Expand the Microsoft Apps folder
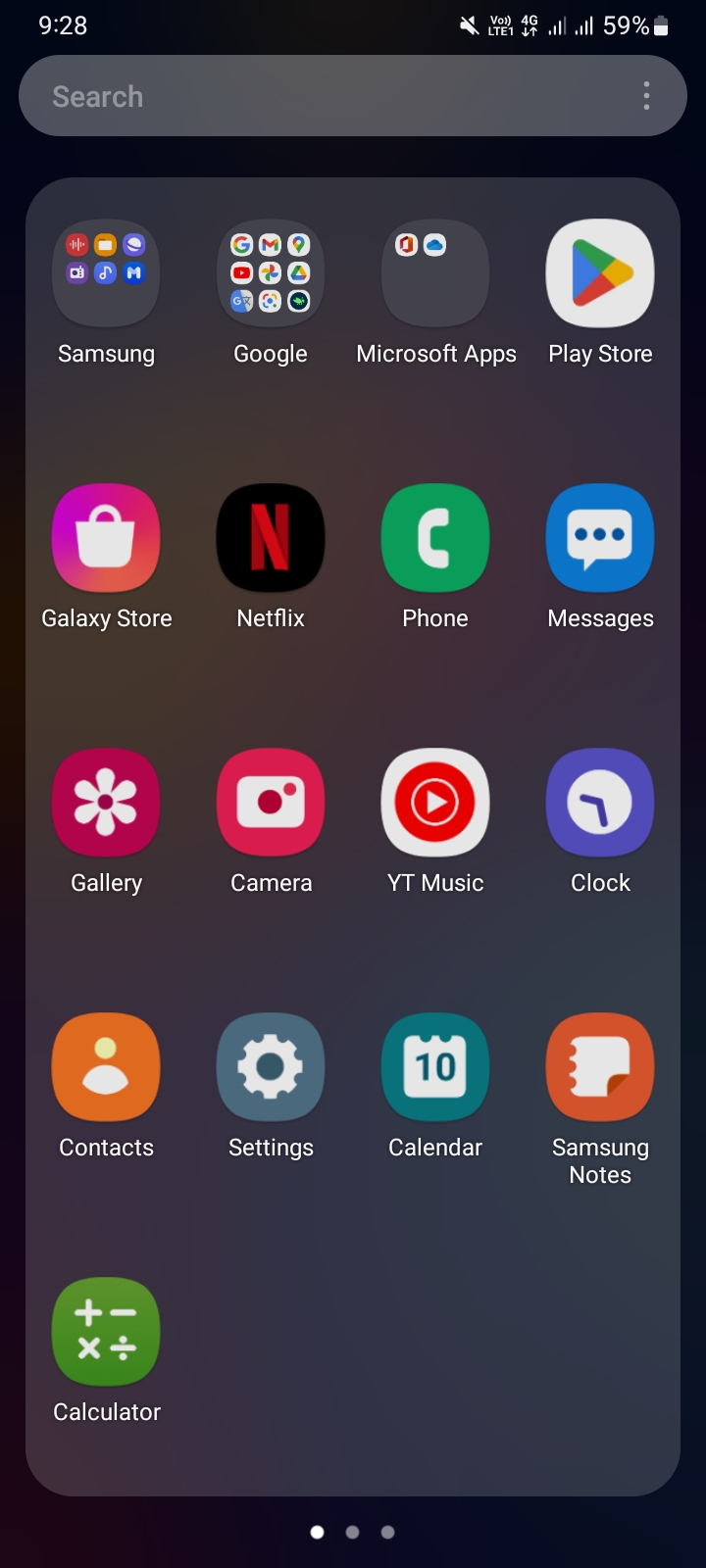This screenshot has height=1568, width=706. pos(435,273)
